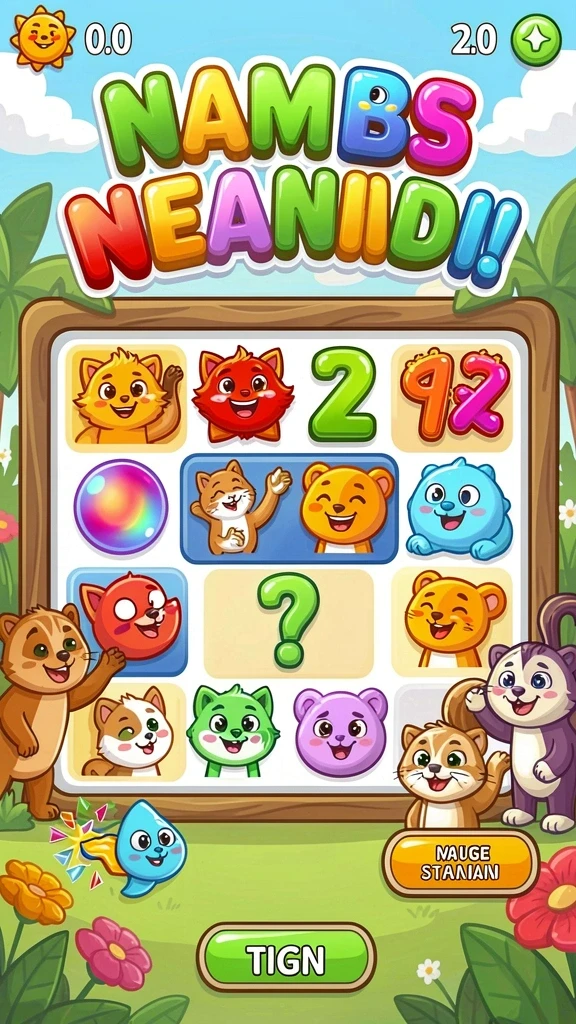This screenshot has height=1024, width=576.
Task: Select the green number 2 tile
Action: (x=343, y=394)
